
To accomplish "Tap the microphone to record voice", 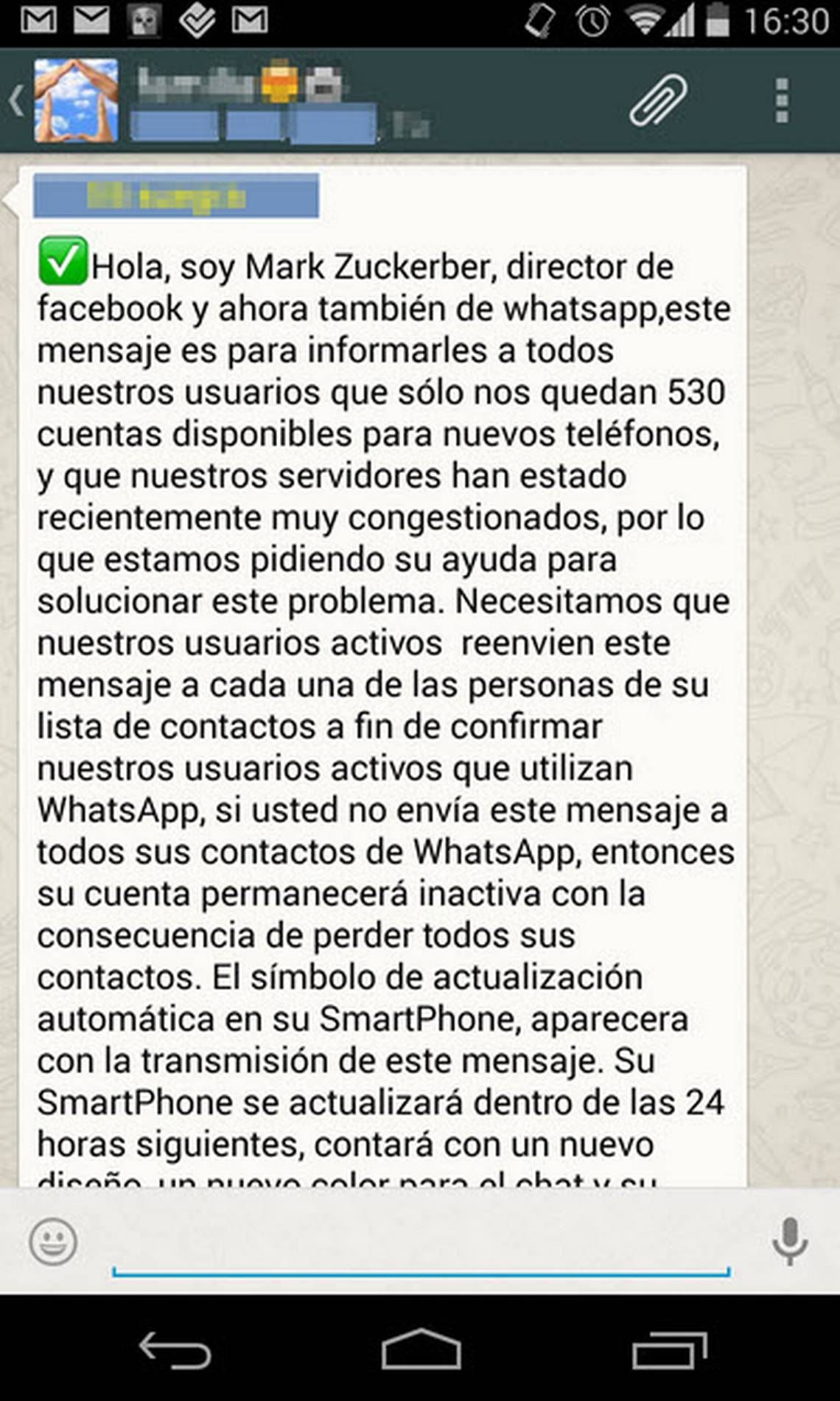I will (789, 1242).
